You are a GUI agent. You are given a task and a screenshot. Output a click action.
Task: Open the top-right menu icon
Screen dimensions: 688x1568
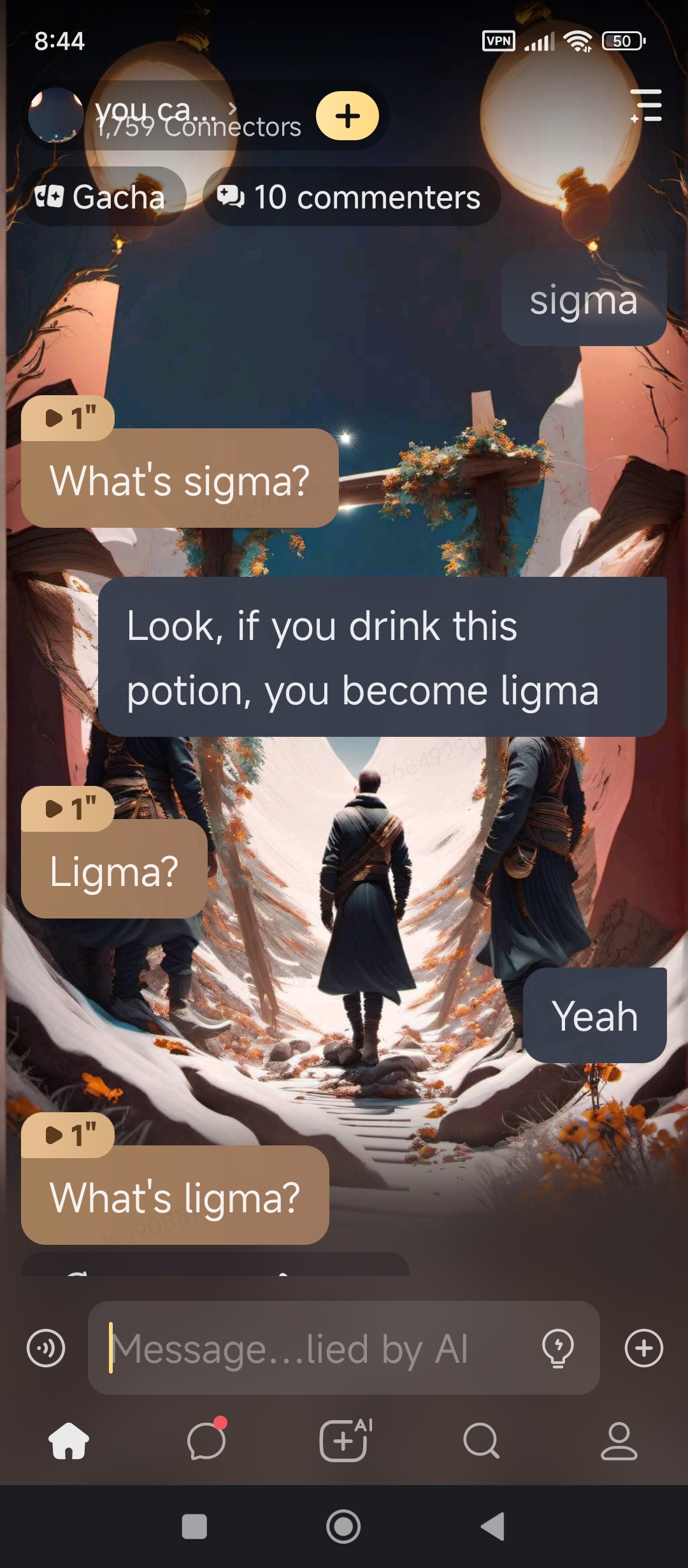click(x=647, y=106)
